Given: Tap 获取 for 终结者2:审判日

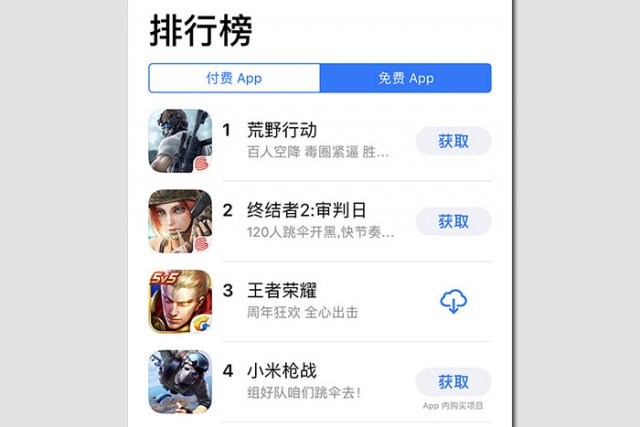Looking at the screenshot, I should pos(452,221).
